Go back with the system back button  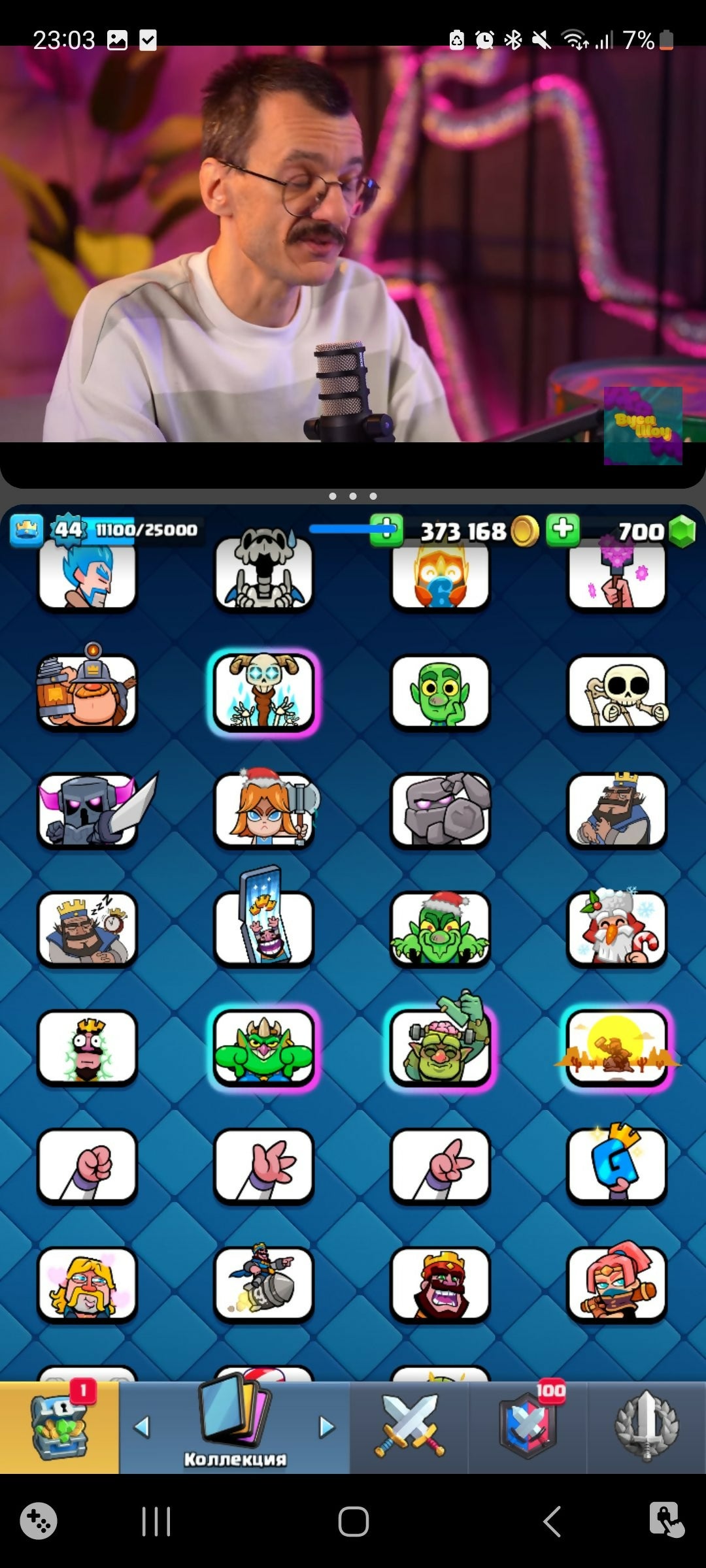pos(552,1522)
